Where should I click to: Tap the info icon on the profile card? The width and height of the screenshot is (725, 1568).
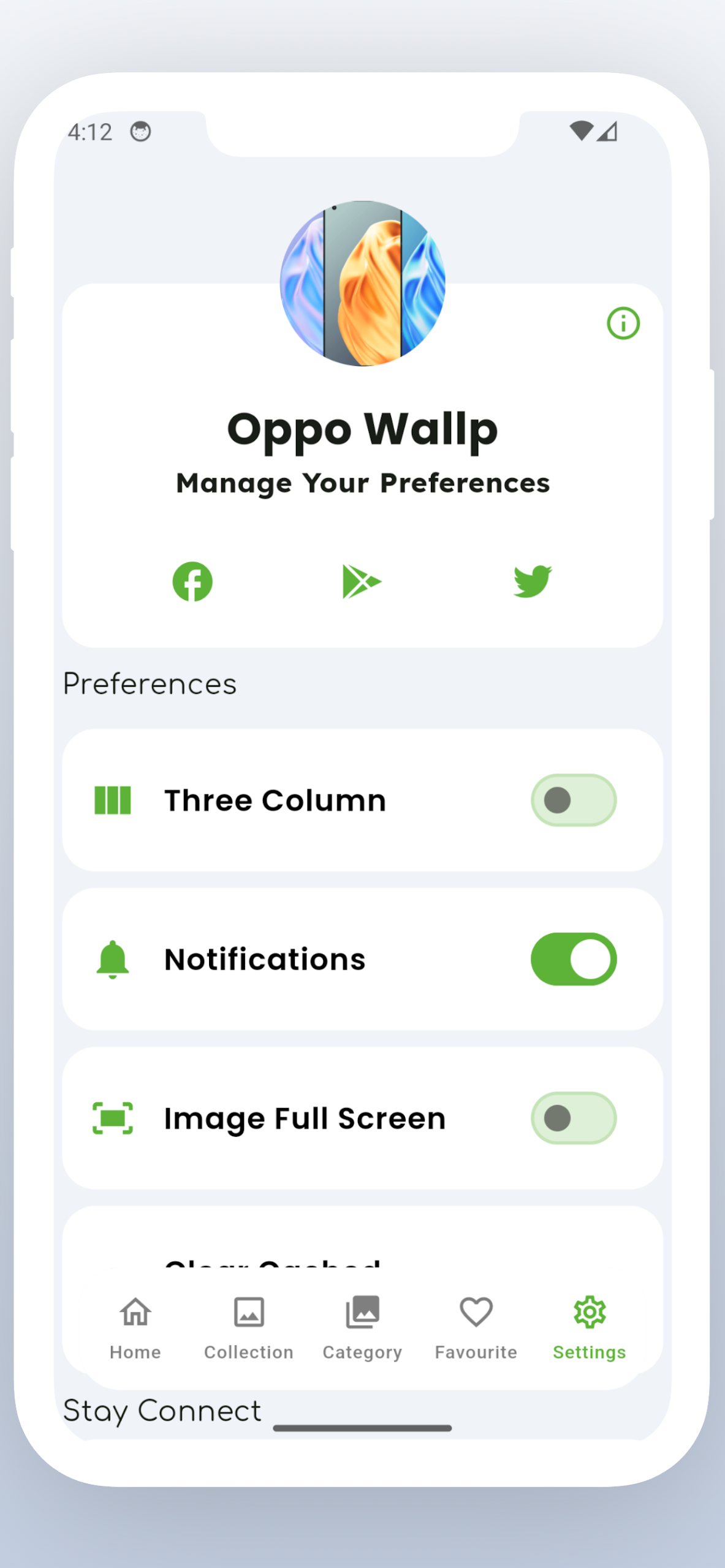point(623,324)
